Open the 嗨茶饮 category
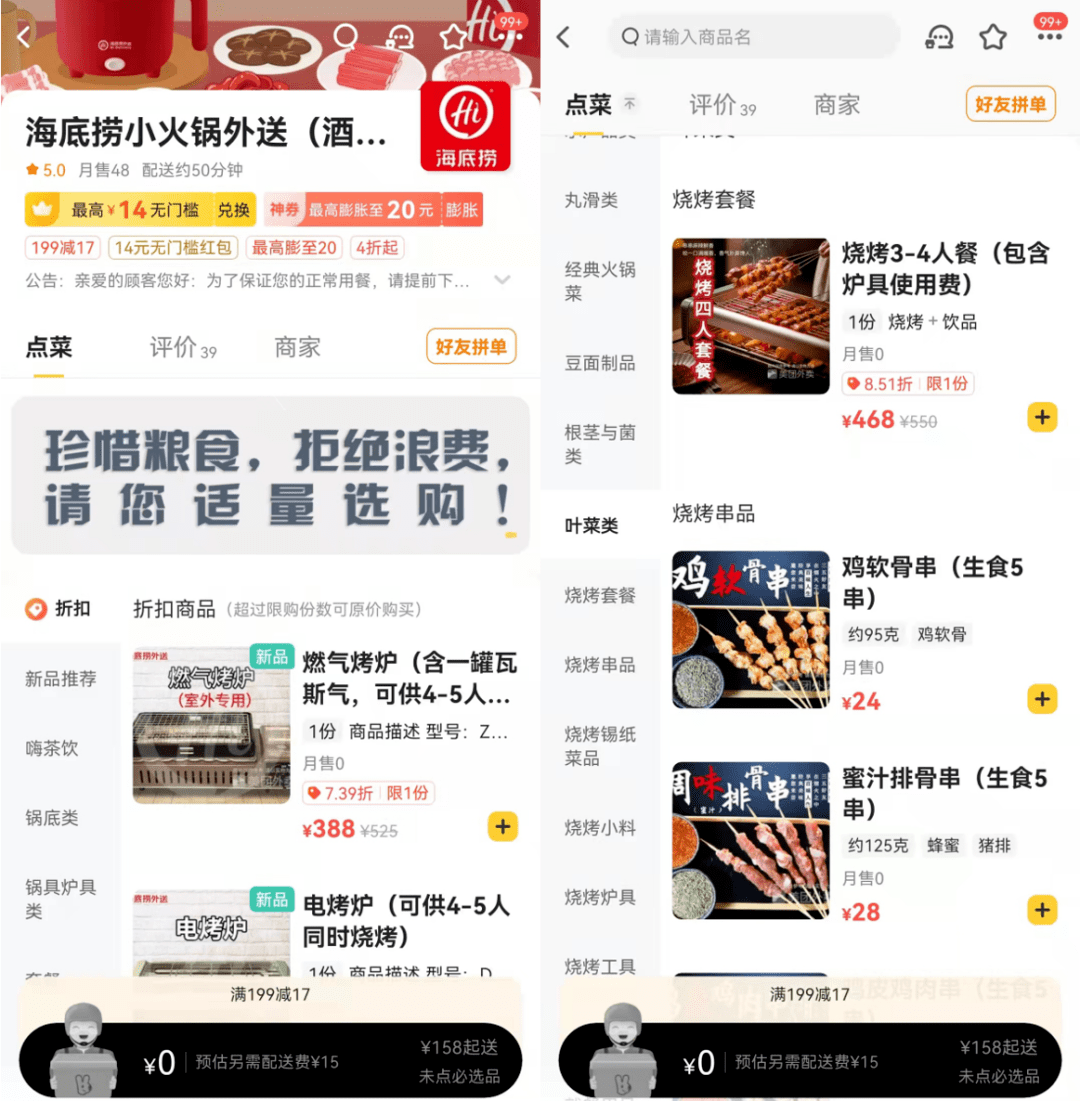 52,748
